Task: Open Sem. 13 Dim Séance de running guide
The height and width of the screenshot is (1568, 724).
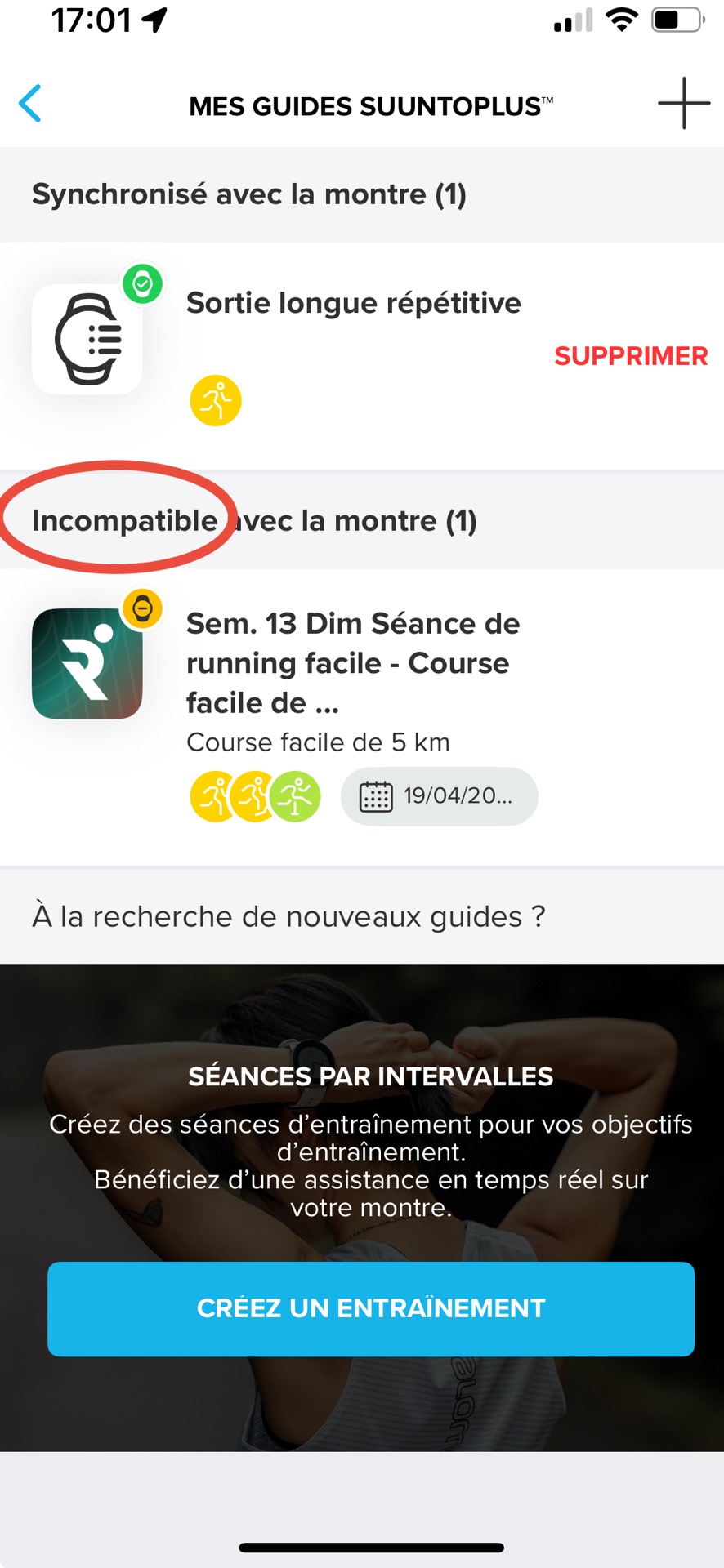Action: [351, 662]
